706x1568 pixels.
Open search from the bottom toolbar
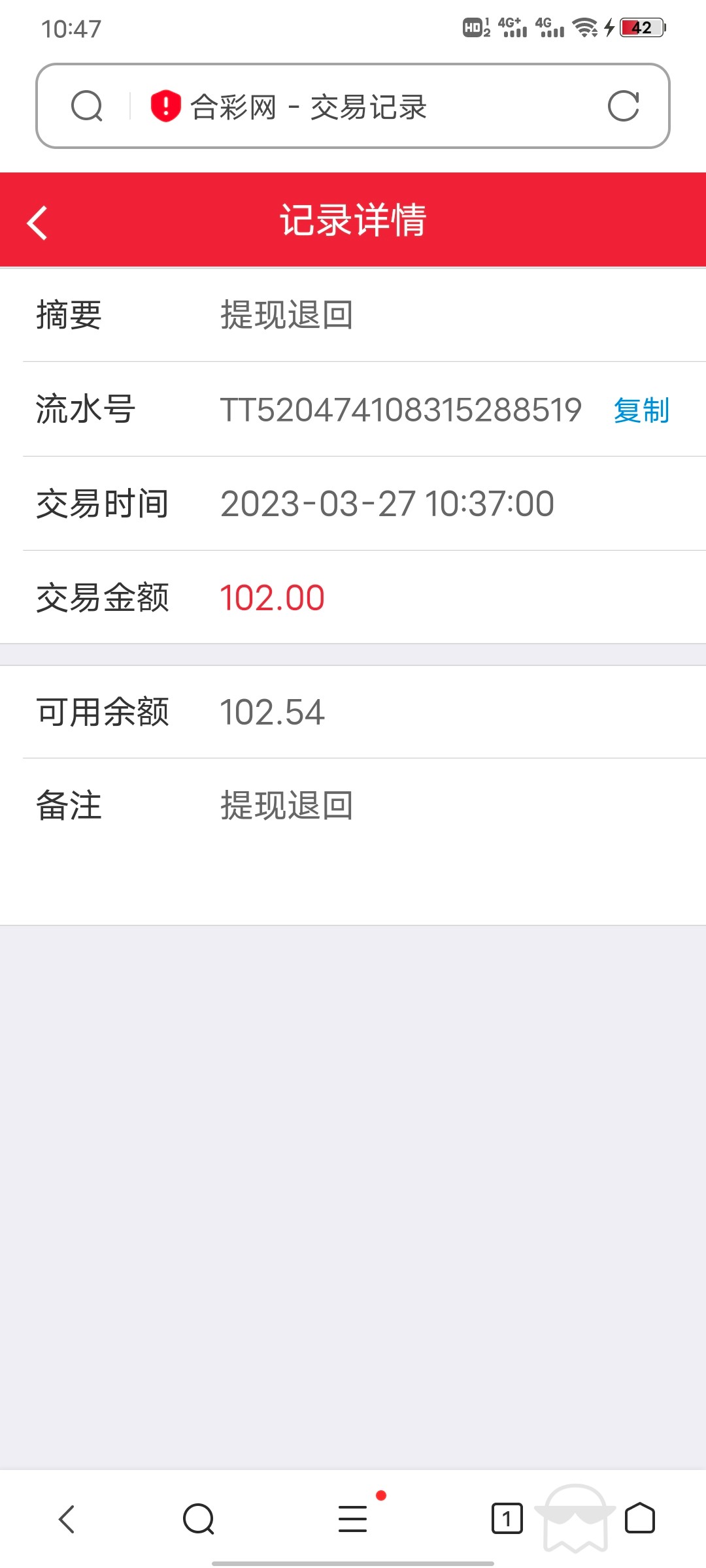199,1519
